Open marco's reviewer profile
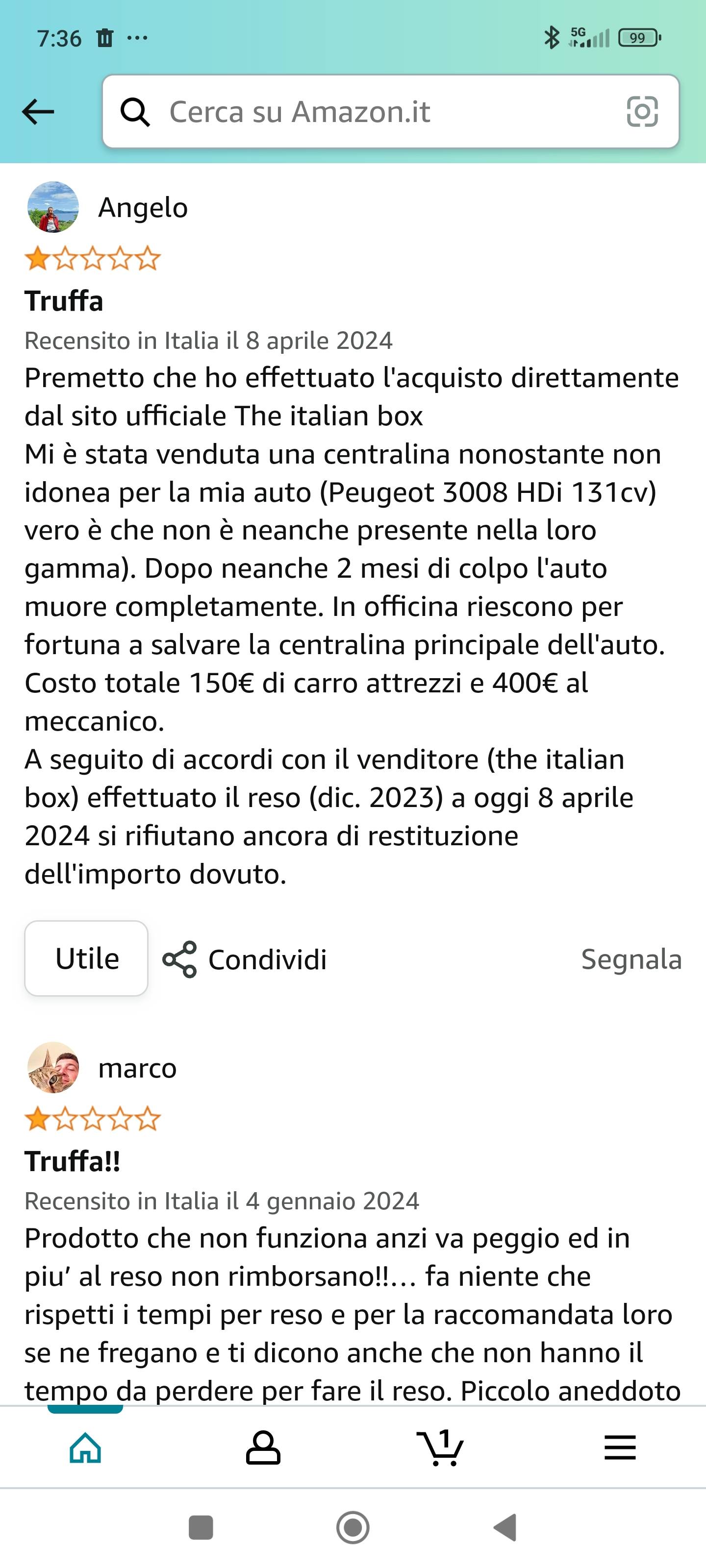706x1568 pixels. (x=101, y=1068)
